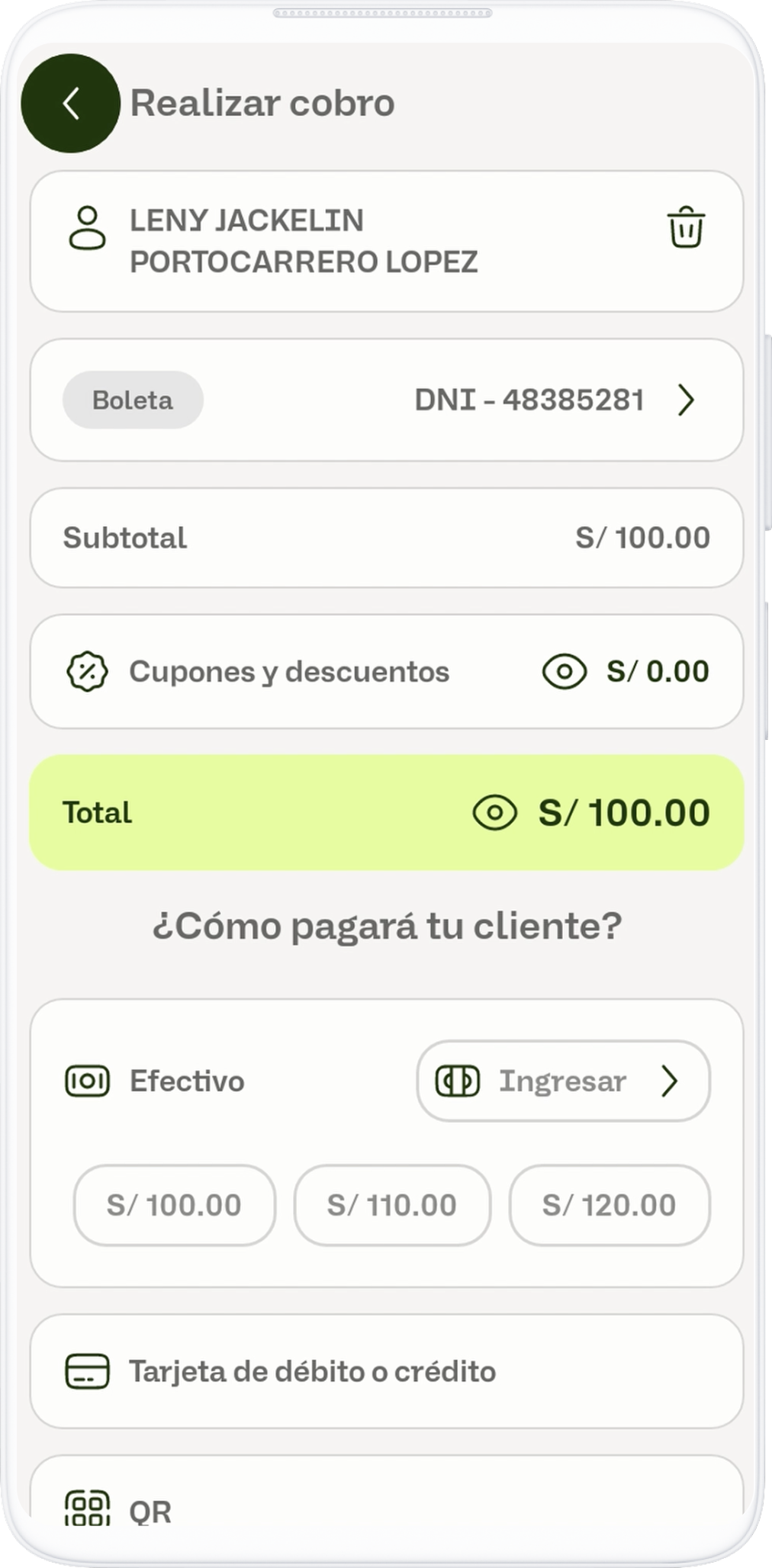Screen dimensions: 772x1568
Task: Pick the S/ 120.00 cash amount
Action: click(x=609, y=1205)
